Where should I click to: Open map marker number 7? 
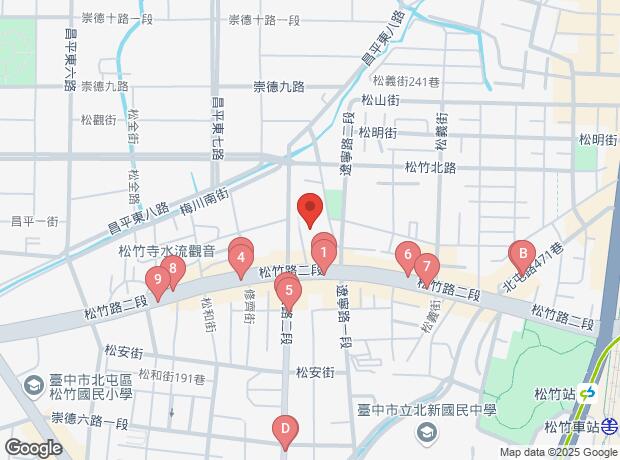tap(427, 267)
